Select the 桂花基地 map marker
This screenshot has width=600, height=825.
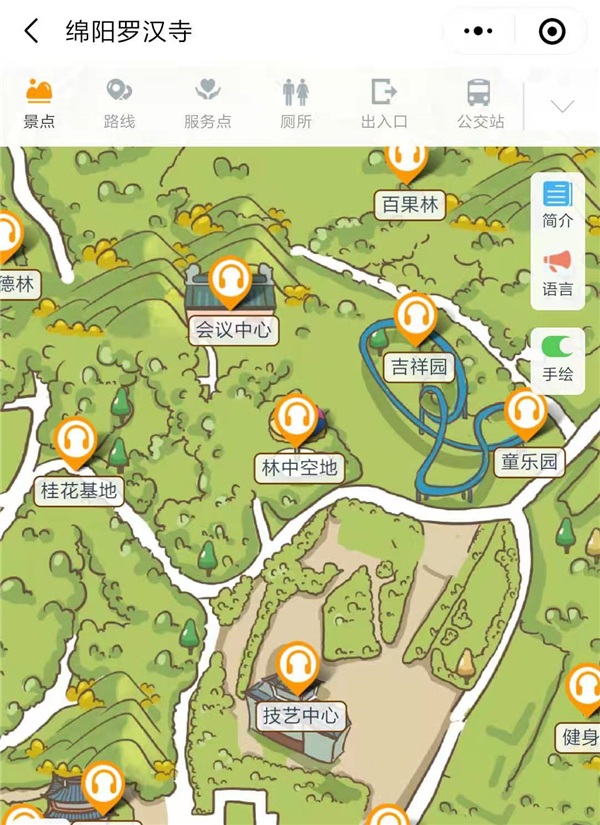point(76,443)
